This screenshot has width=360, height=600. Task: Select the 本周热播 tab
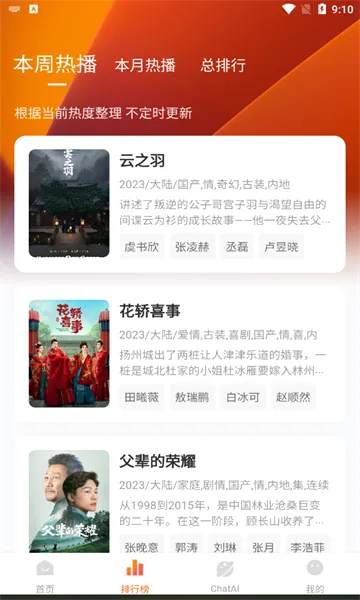pos(55,64)
